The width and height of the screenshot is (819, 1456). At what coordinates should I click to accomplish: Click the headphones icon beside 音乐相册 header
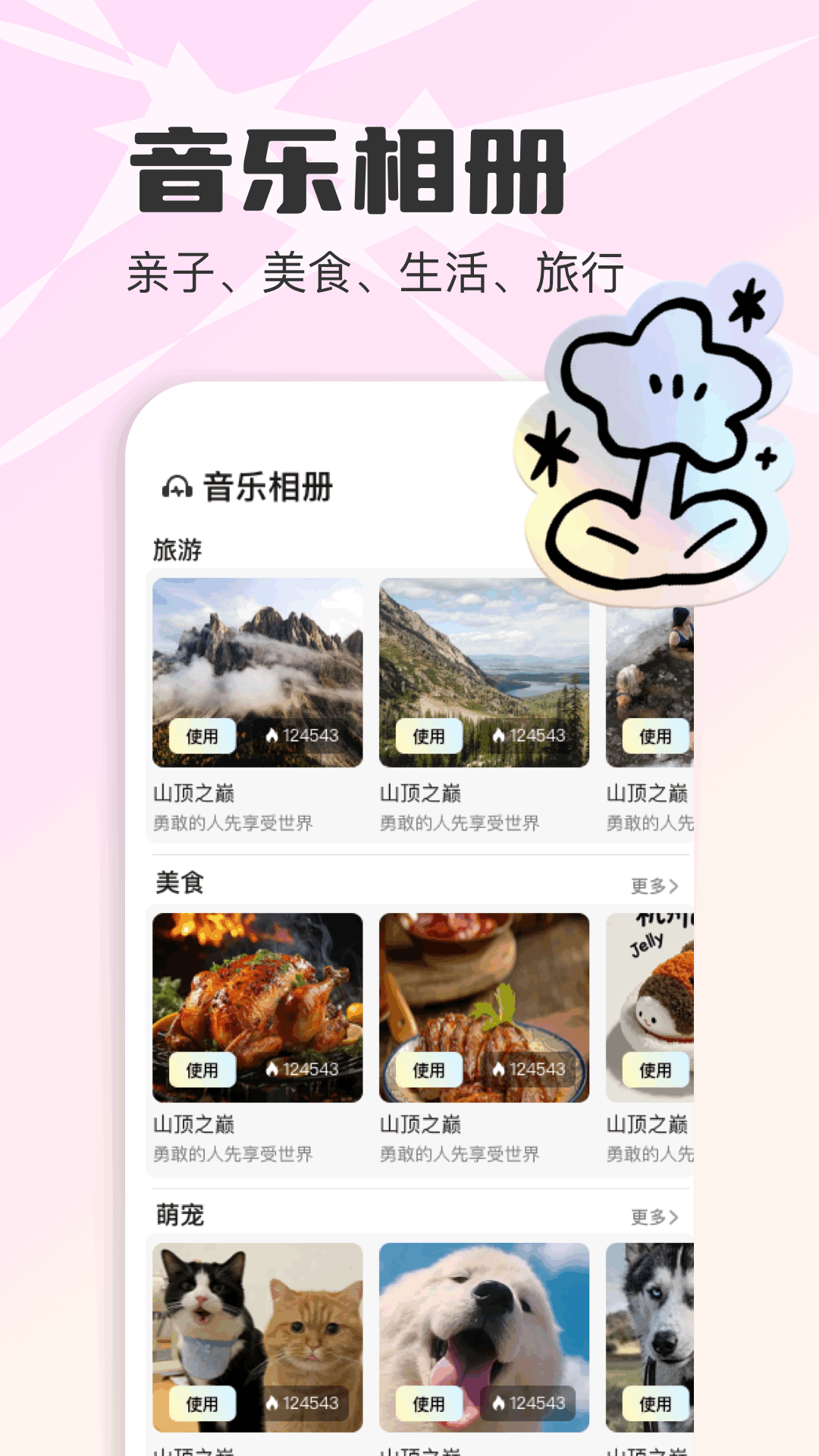pyautogui.click(x=176, y=486)
